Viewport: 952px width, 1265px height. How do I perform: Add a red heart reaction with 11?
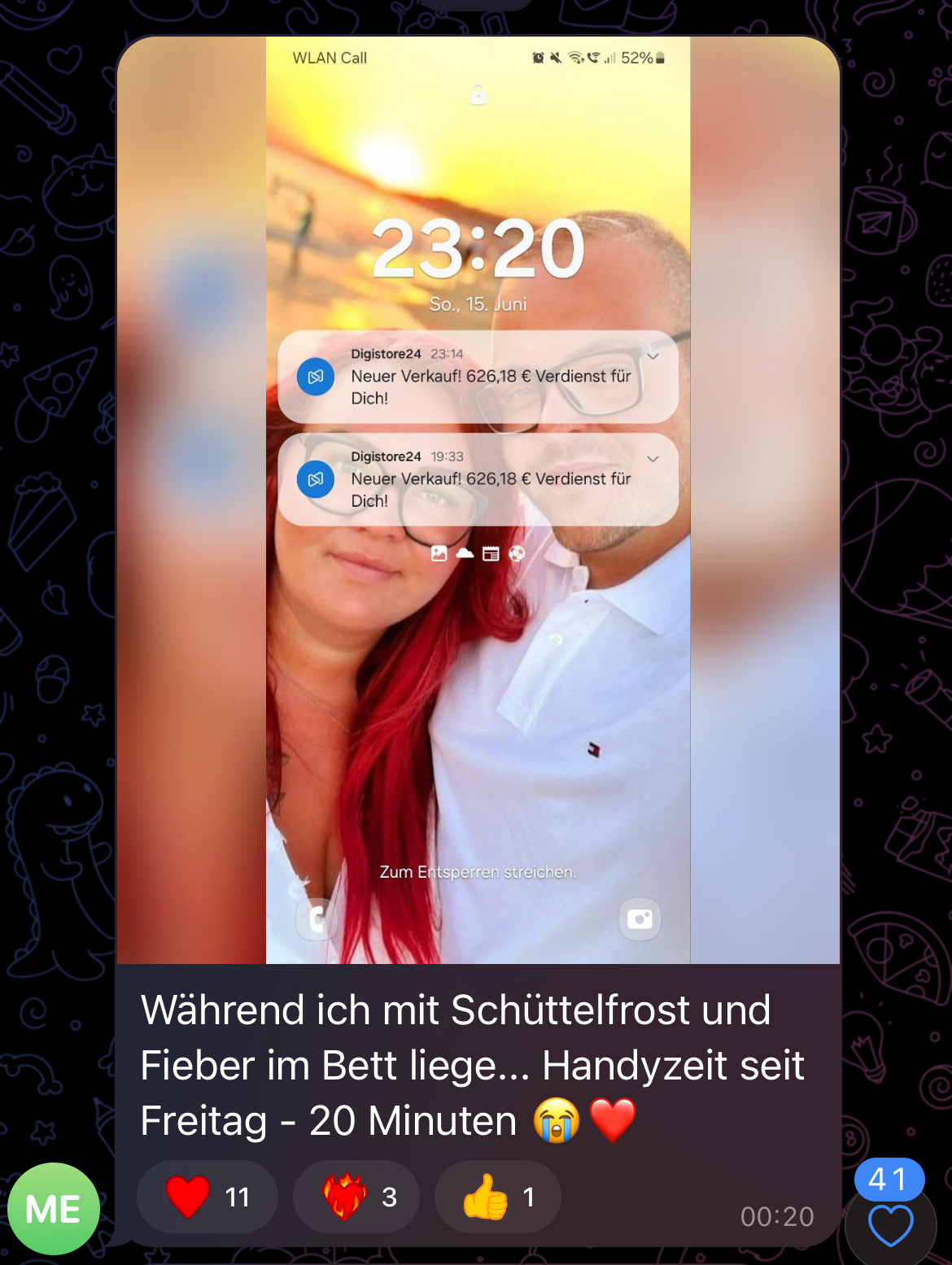(x=207, y=1197)
